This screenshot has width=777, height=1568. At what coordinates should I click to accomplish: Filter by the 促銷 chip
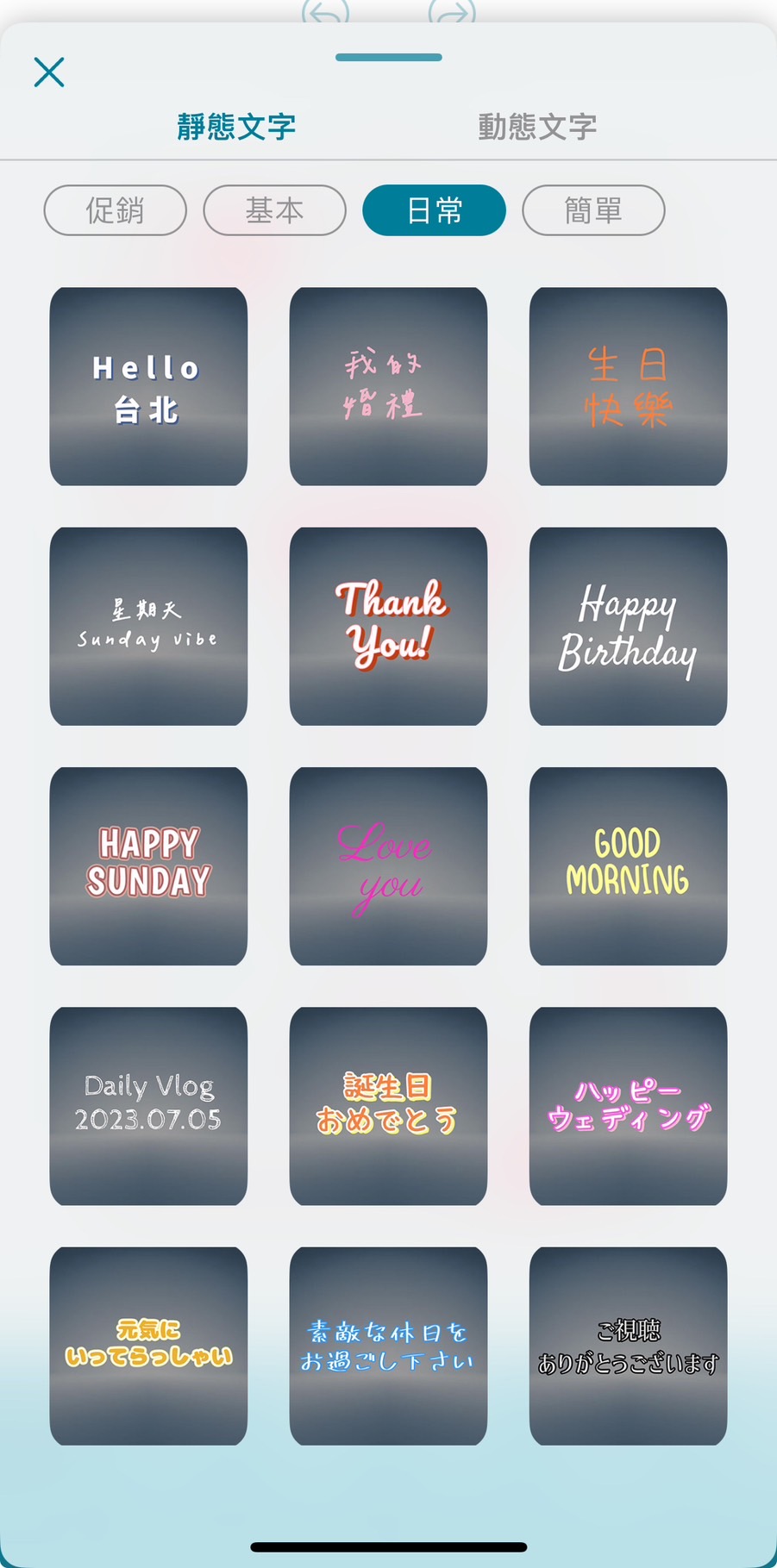(x=115, y=210)
